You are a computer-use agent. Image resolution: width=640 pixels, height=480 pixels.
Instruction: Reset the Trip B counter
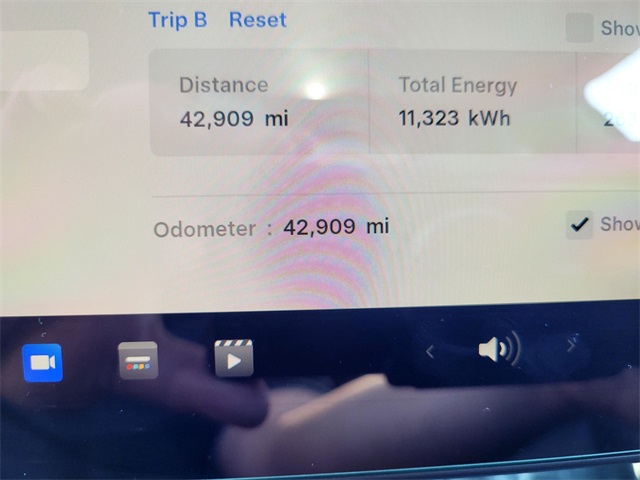[257, 20]
